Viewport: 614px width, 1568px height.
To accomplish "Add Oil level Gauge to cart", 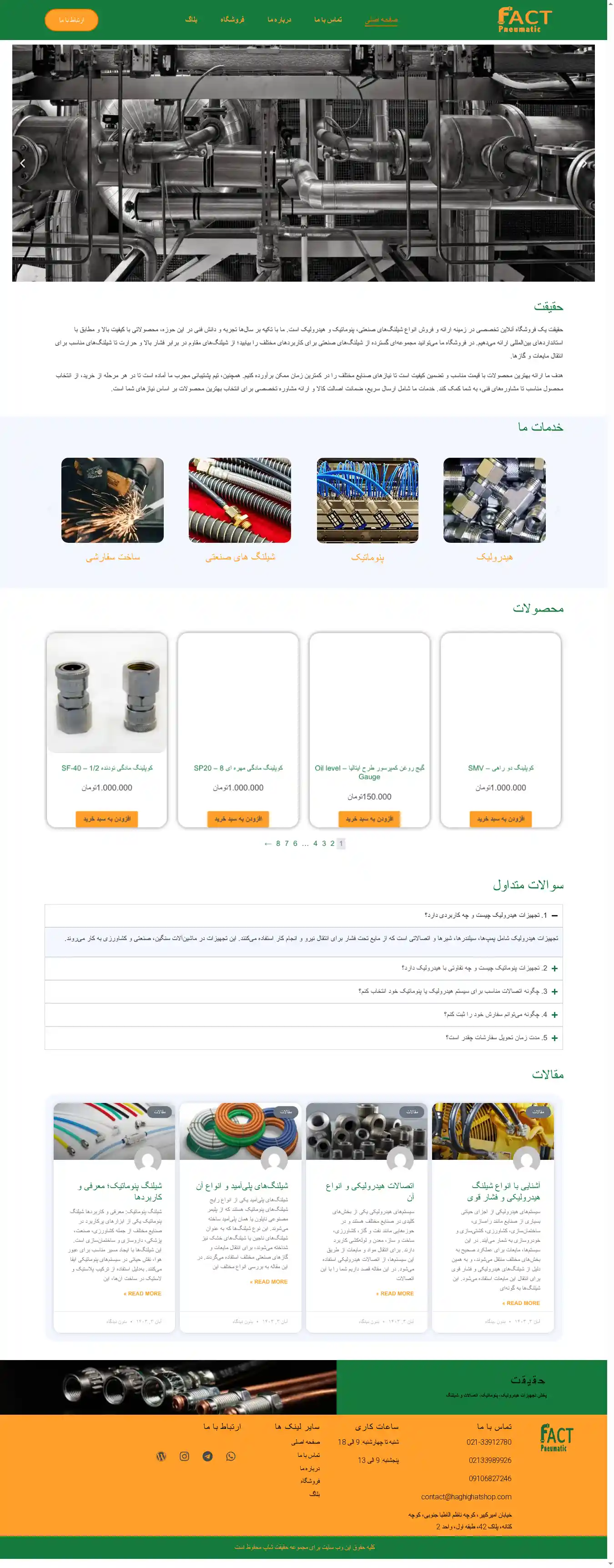I will pos(369,819).
